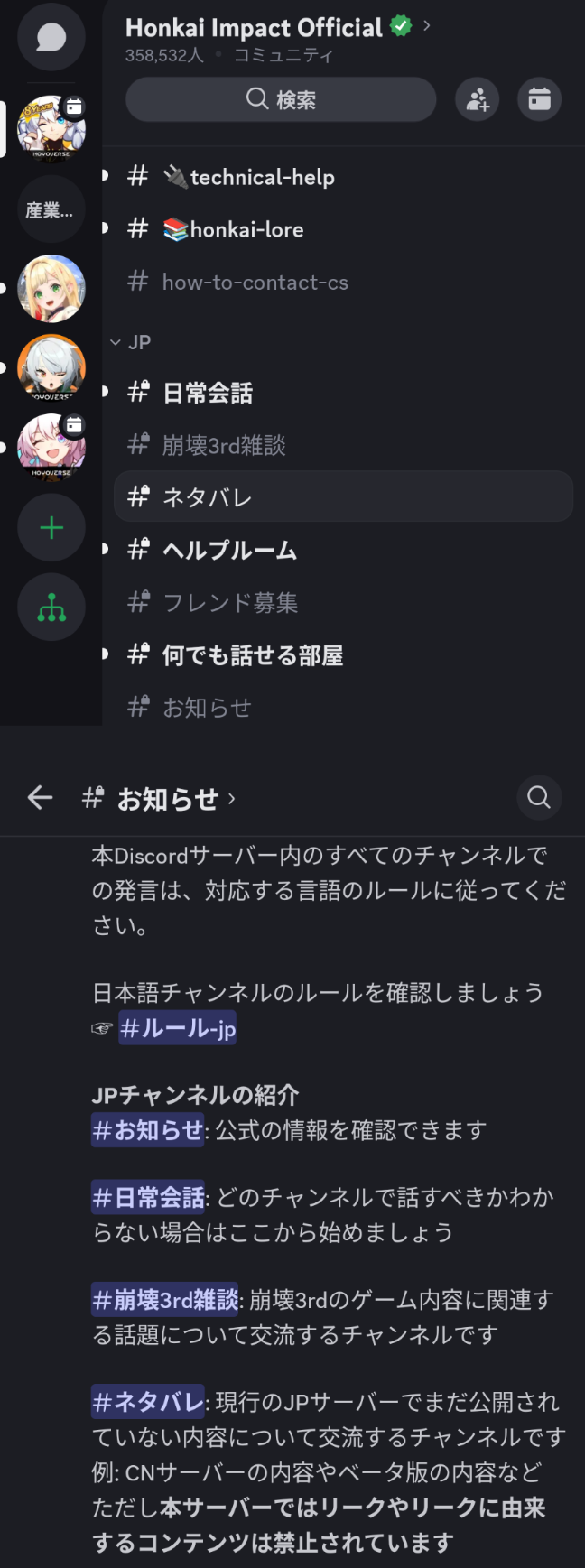Viewport: 585px width, 1568px height.
Task: Open the ヘルプルーム channel
Action: point(229,550)
